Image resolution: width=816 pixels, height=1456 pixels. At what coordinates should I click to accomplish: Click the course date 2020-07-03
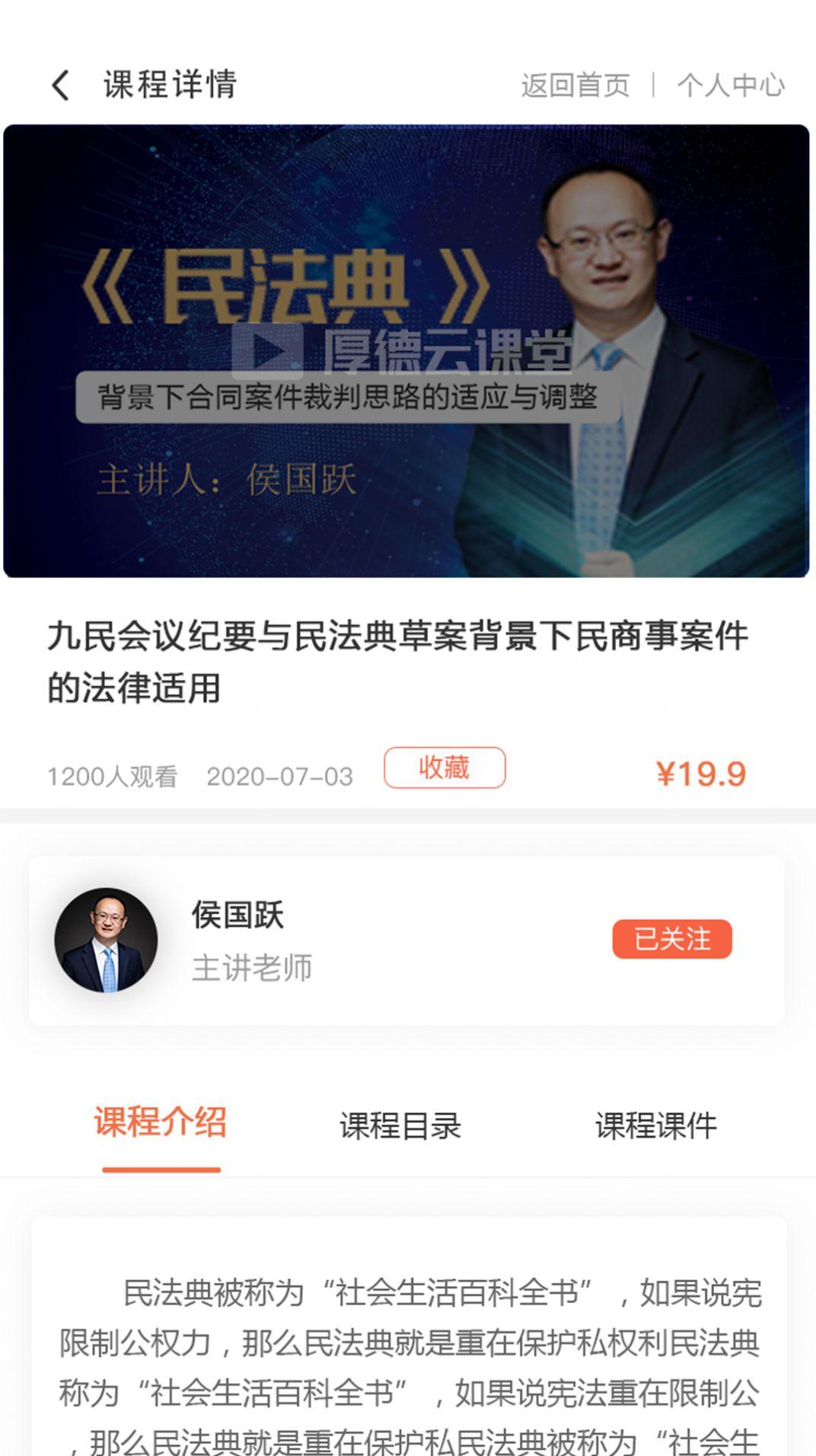point(279,774)
